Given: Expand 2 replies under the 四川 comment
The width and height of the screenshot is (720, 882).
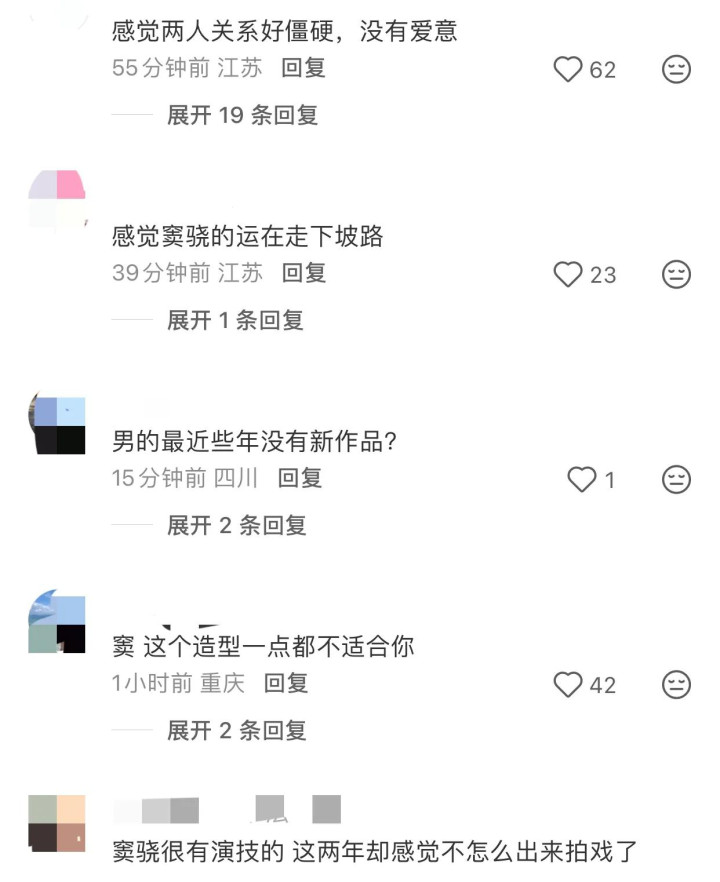Looking at the screenshot, I should (237, 526).
